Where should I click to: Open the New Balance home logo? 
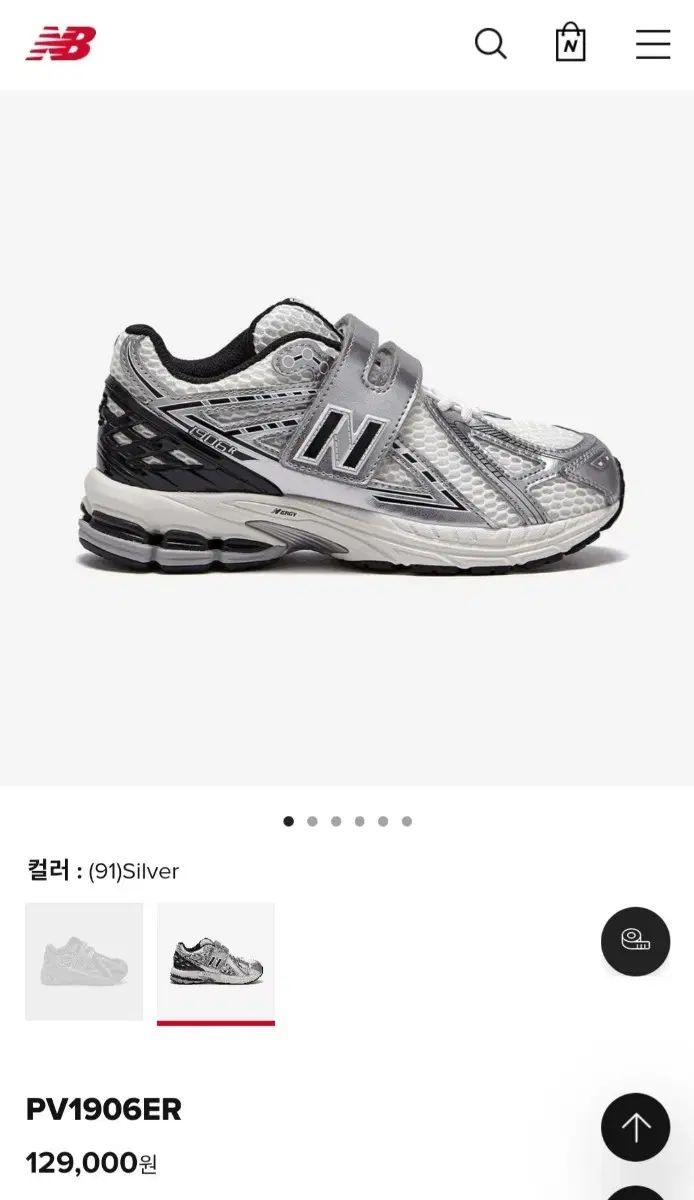click(x=61, y=44)
